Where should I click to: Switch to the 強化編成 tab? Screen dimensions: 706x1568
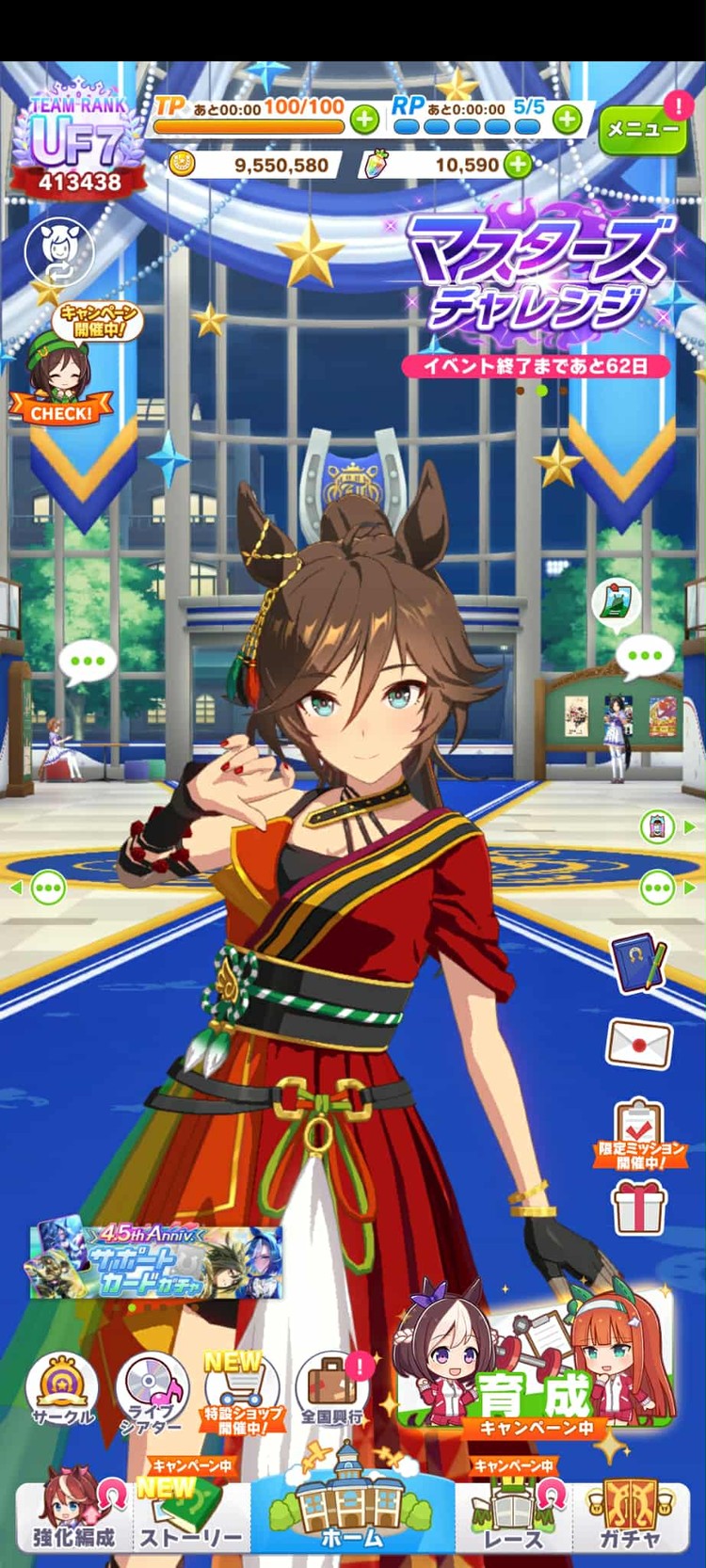point(73,1515)
